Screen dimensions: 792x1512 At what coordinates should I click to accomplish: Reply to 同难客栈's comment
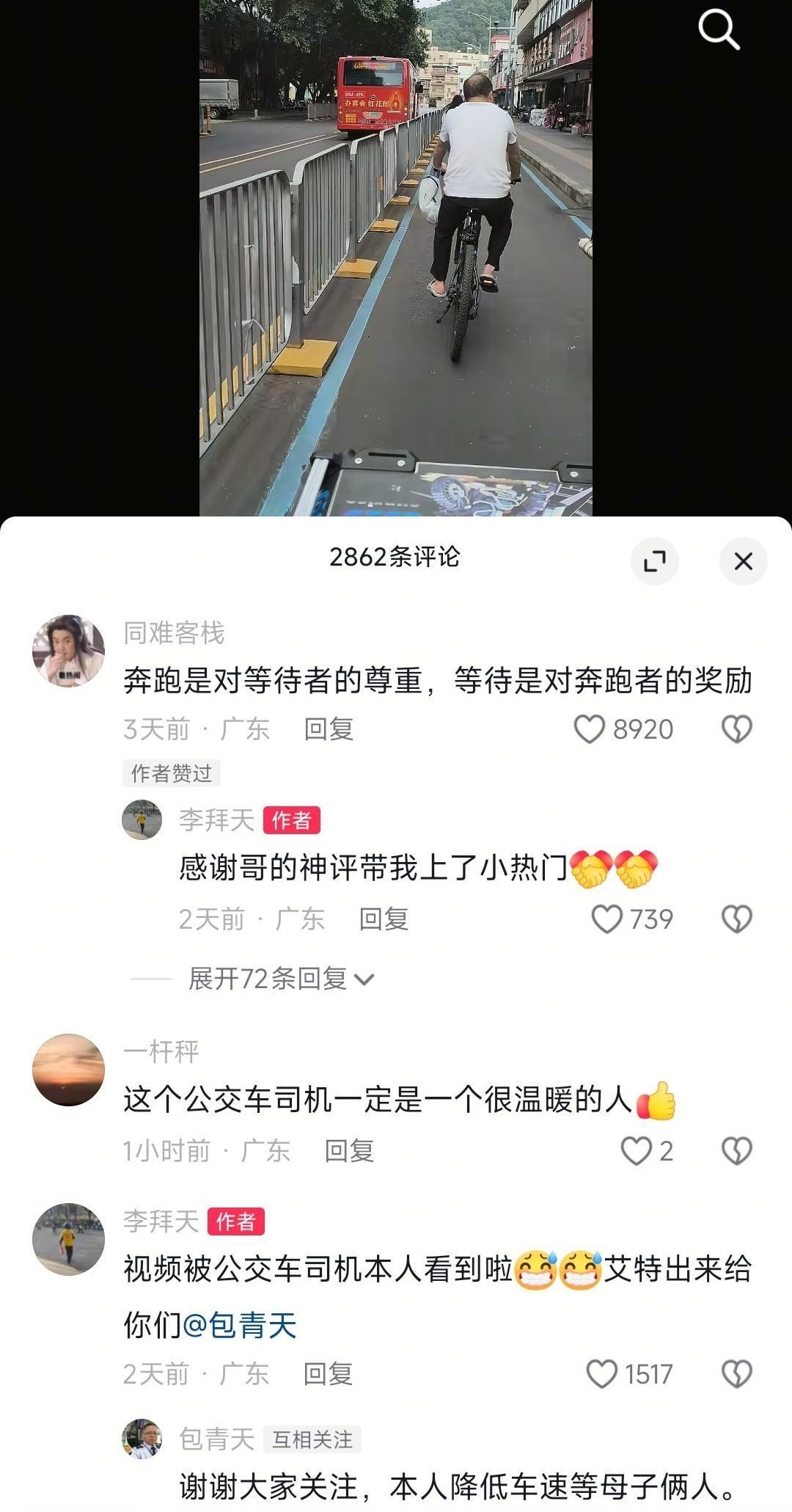329,729
